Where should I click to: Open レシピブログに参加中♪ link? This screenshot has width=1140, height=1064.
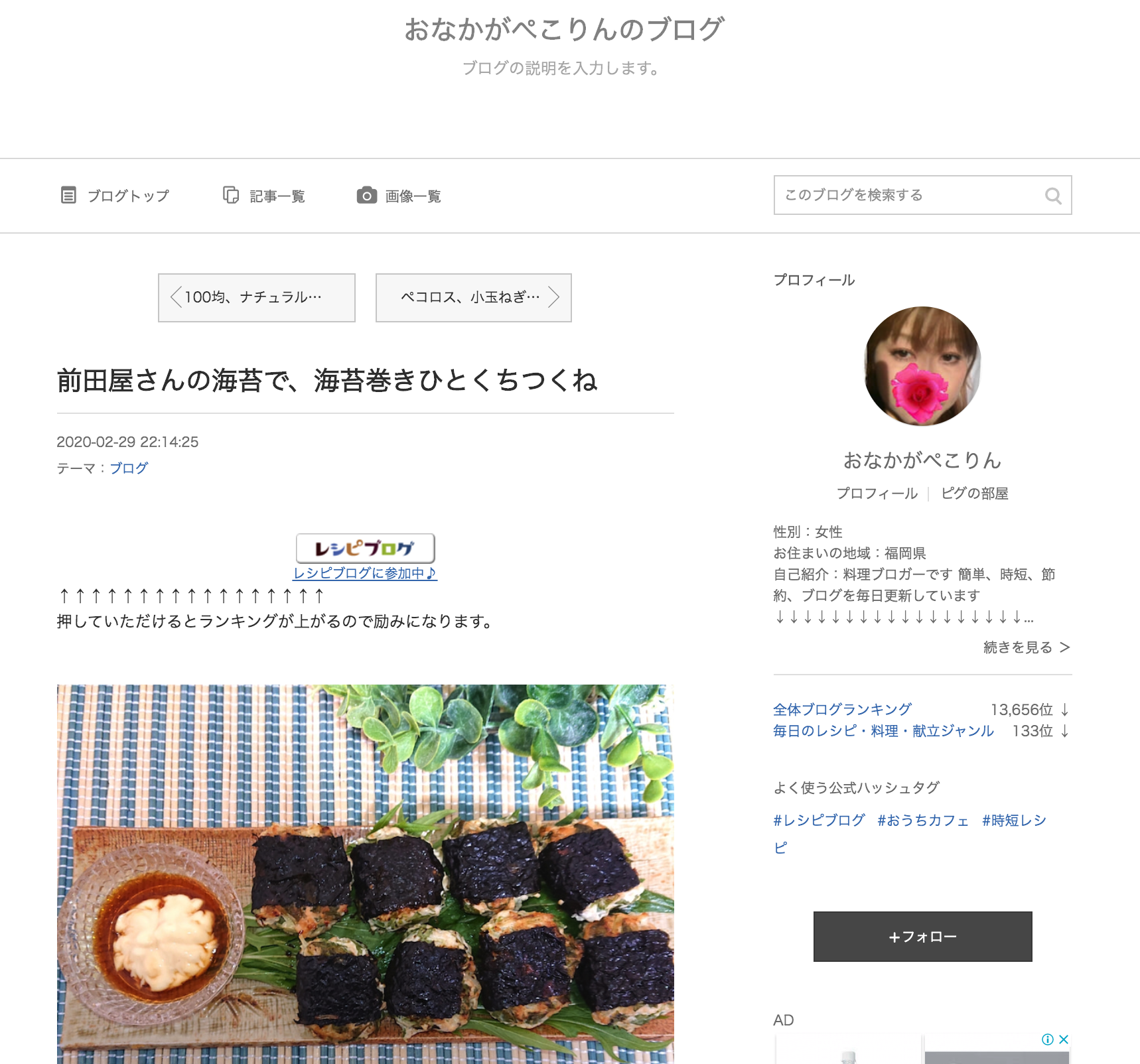point(365,573)
